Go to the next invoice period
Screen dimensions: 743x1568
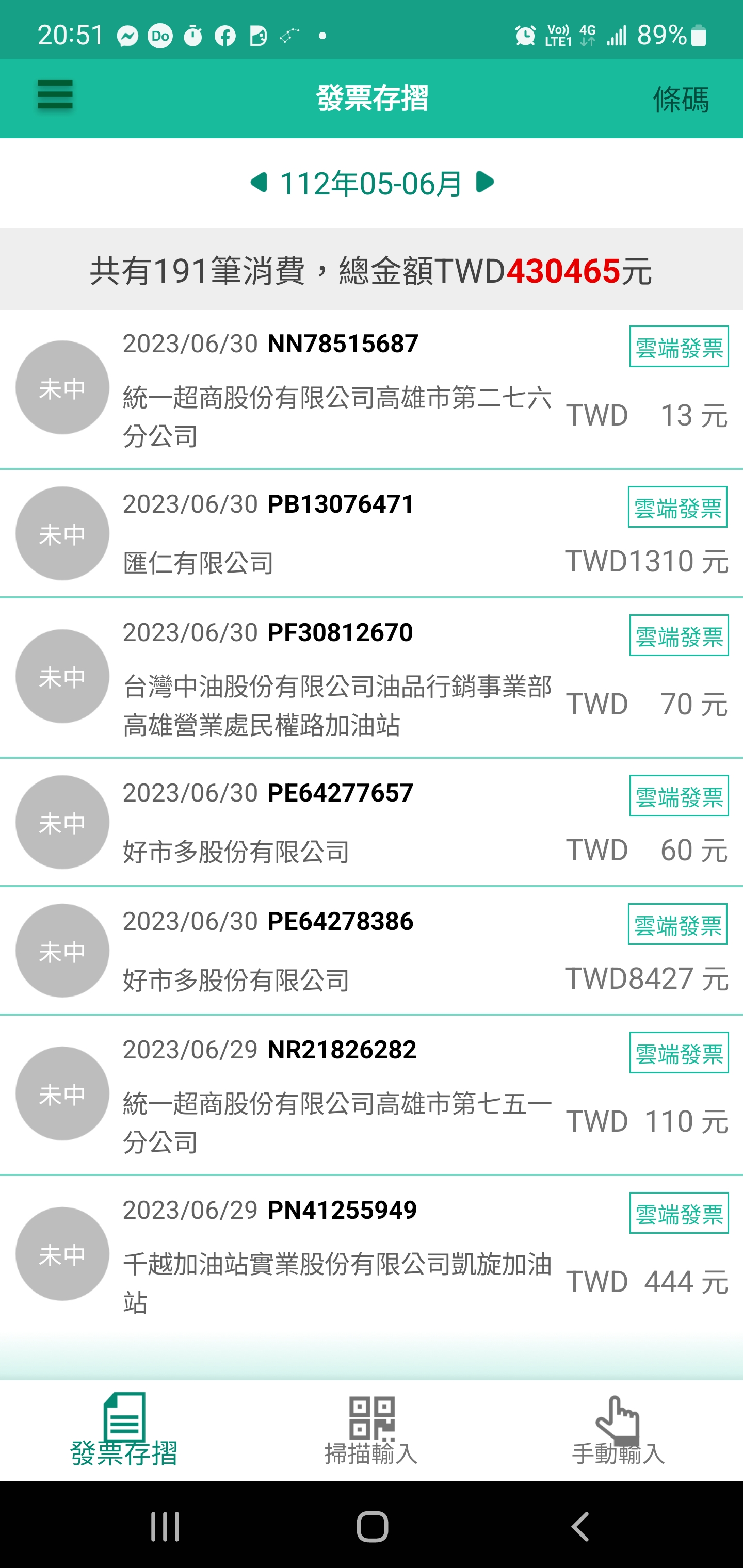485,182
